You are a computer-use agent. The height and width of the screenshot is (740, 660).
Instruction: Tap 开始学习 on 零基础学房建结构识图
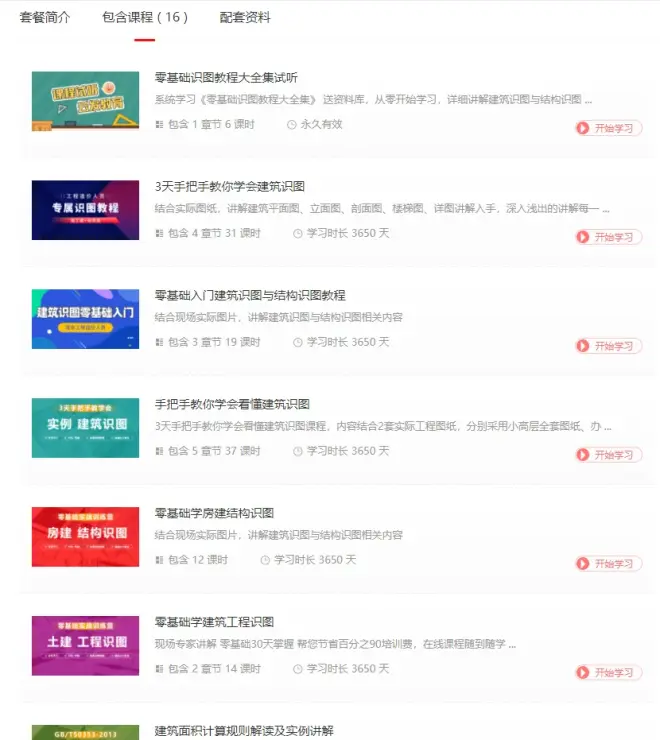[x=609, y=564]
